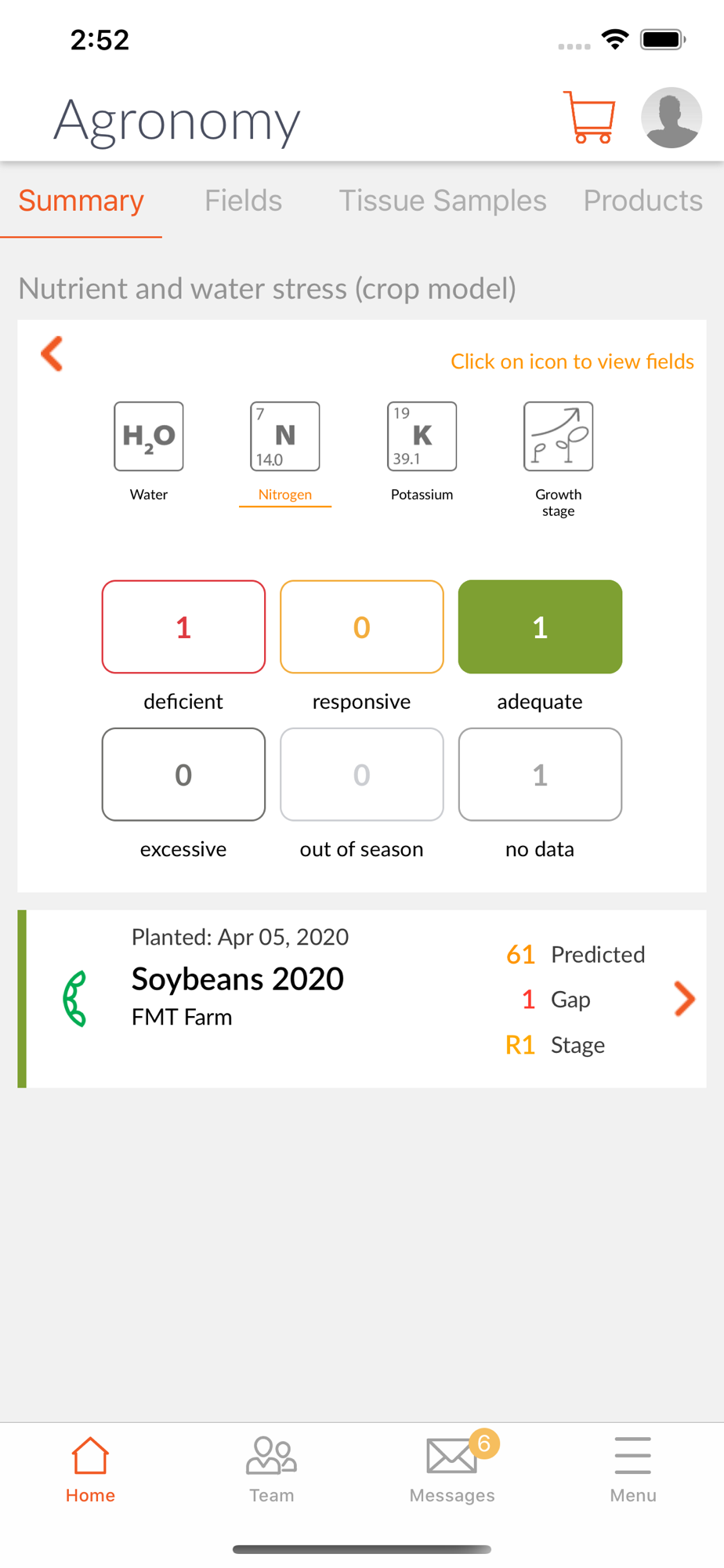Open the Team tab

tap(271, 1469)
